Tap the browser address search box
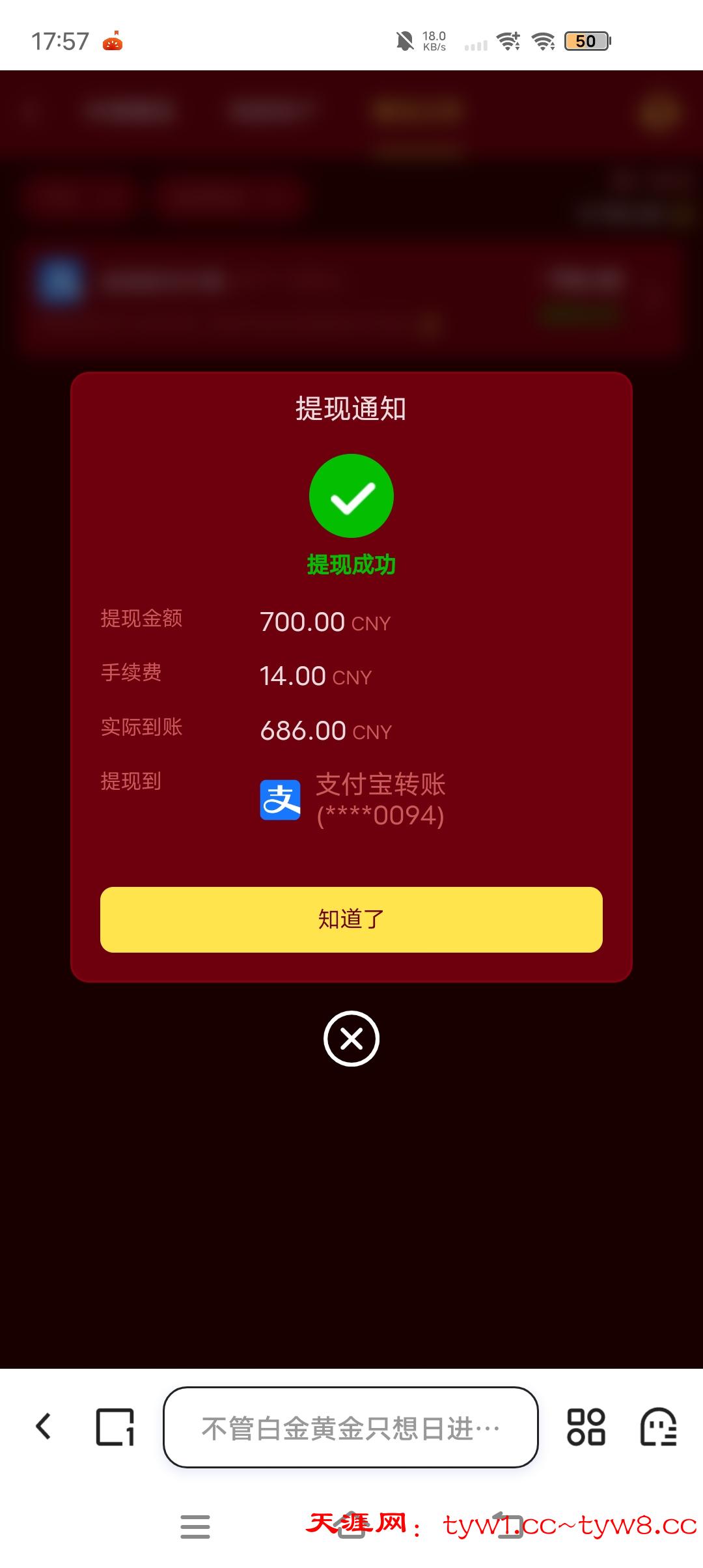This screenshot has height=1568, width=703. pyautogui.click(x=351, y=1427)
